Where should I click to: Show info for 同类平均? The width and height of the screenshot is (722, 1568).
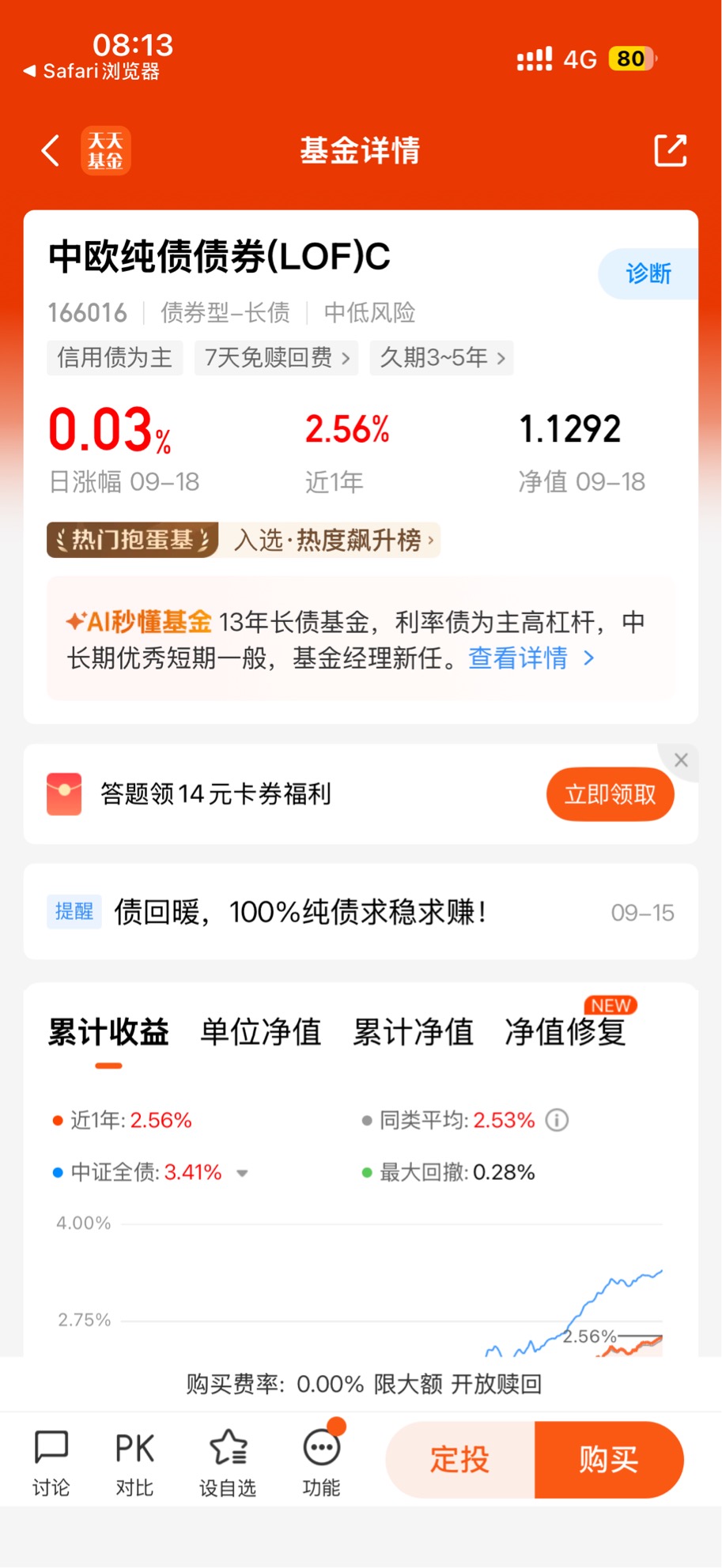[558, 1121]
